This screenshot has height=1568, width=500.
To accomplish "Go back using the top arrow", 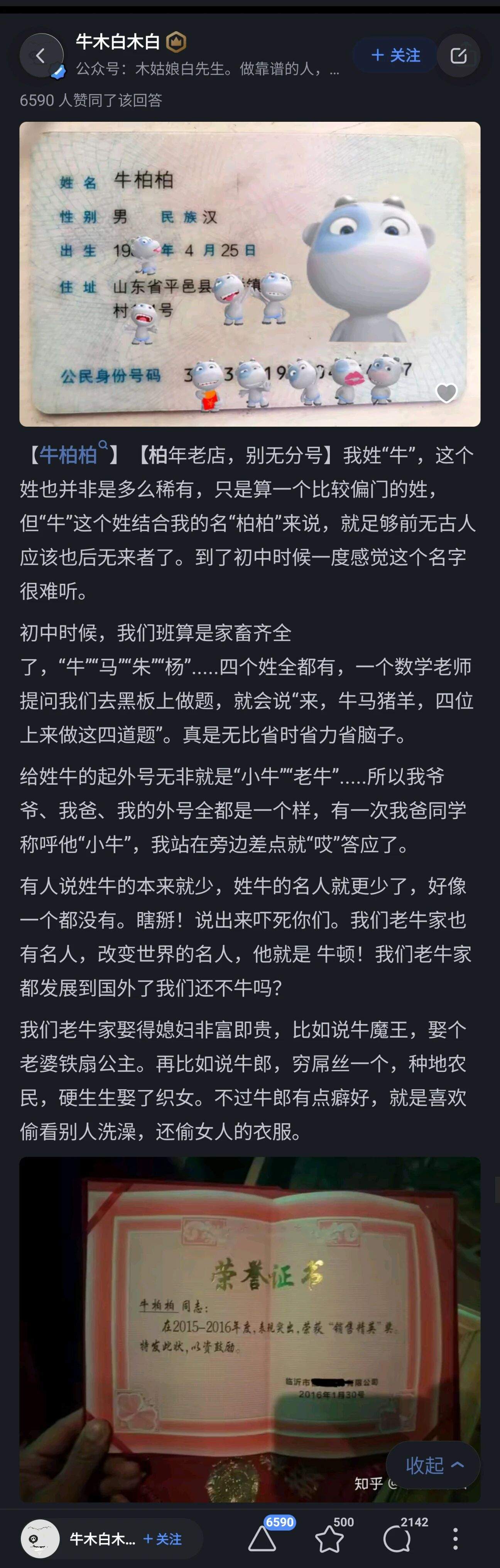I will [41, 56].
